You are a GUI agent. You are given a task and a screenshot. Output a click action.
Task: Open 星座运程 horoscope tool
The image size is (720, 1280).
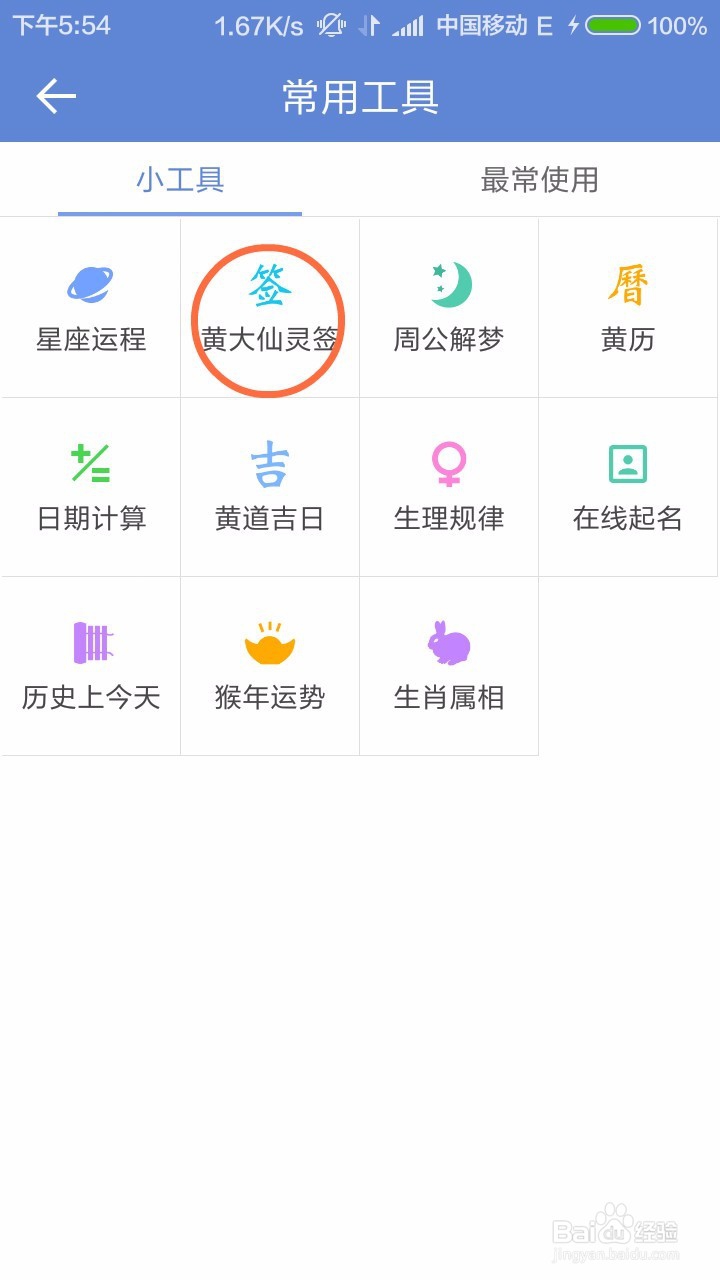pyautogui.click(x=91, y=308)
